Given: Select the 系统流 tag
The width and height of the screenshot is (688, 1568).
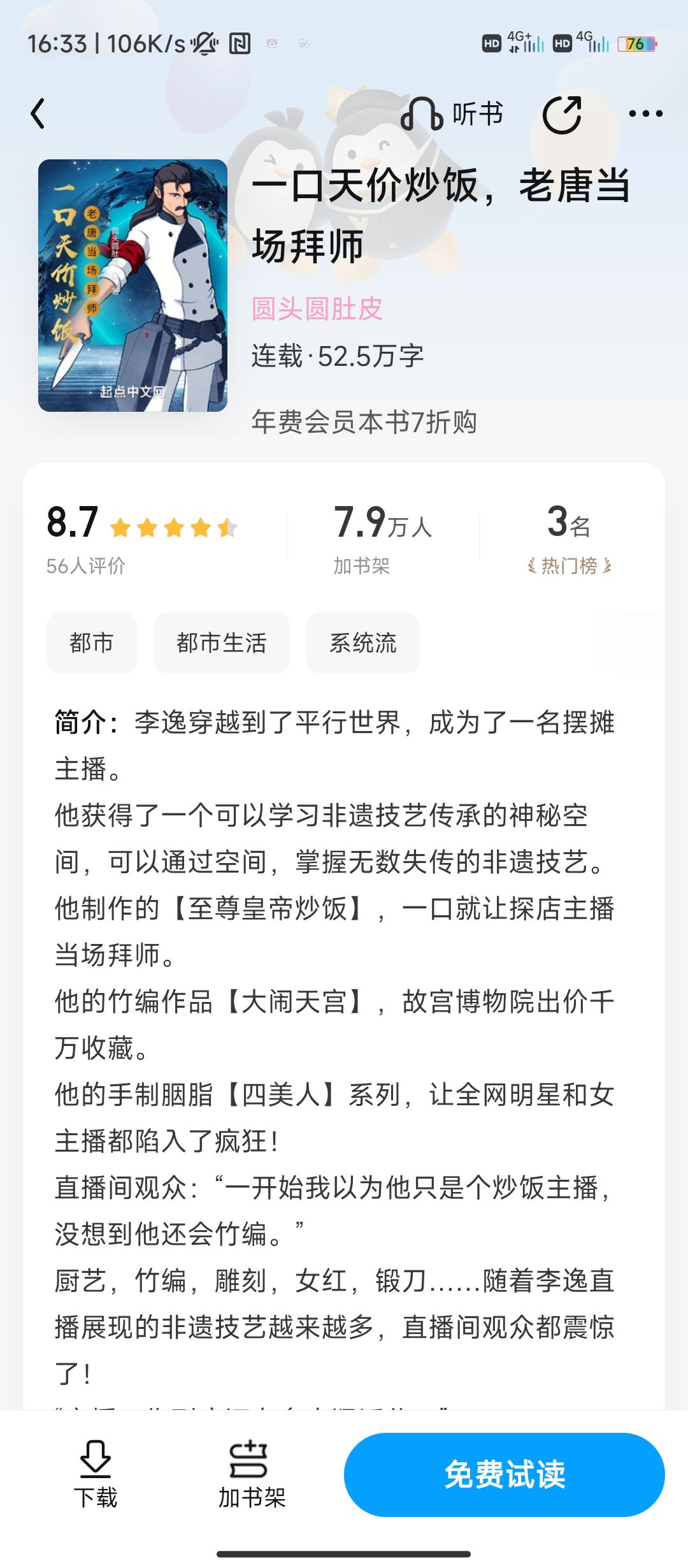Looking at the screenshot, I should pyautogui.click(x=363, y=643).
